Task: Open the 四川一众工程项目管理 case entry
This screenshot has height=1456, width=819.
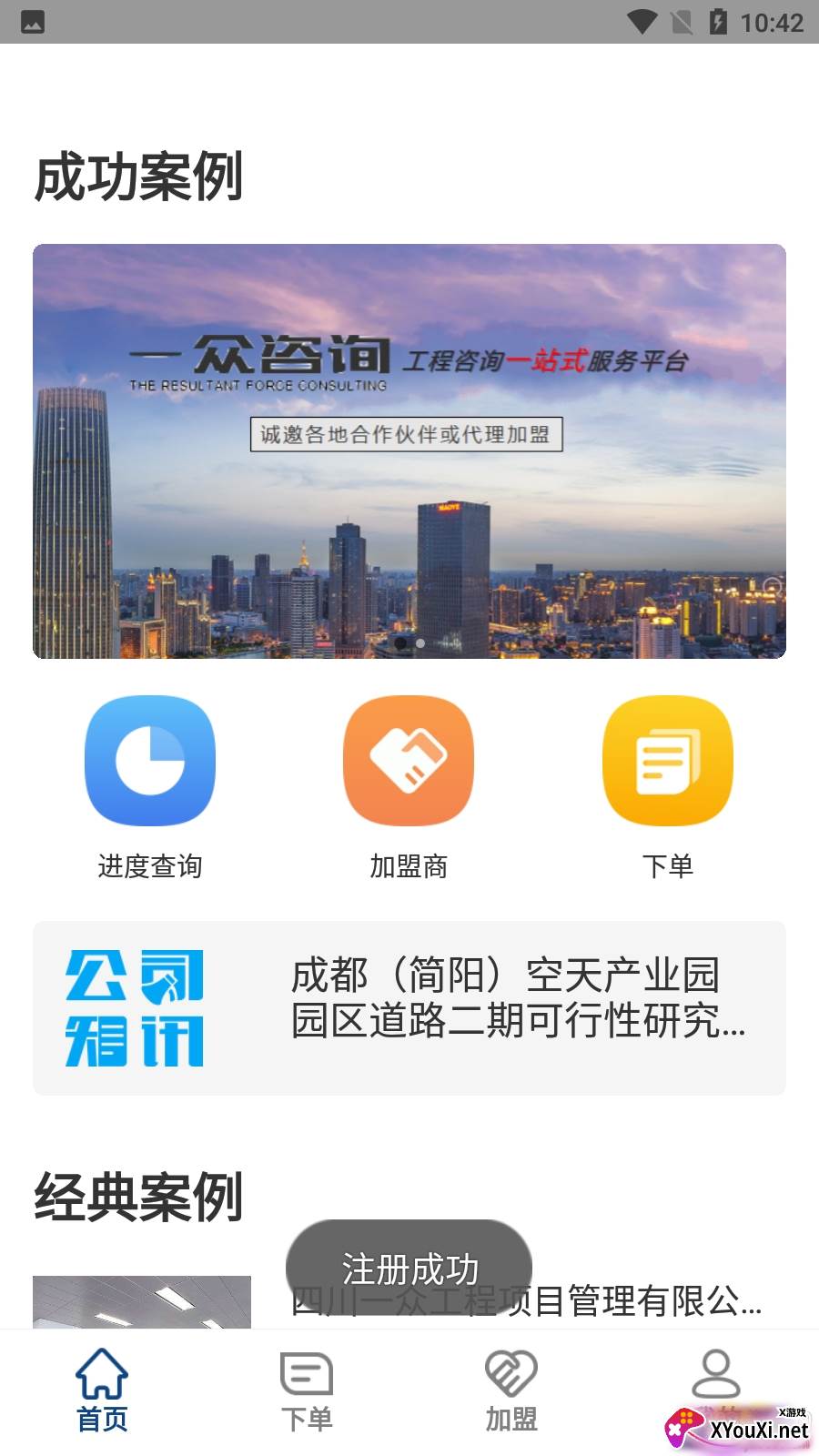Action: [637, 1303]
